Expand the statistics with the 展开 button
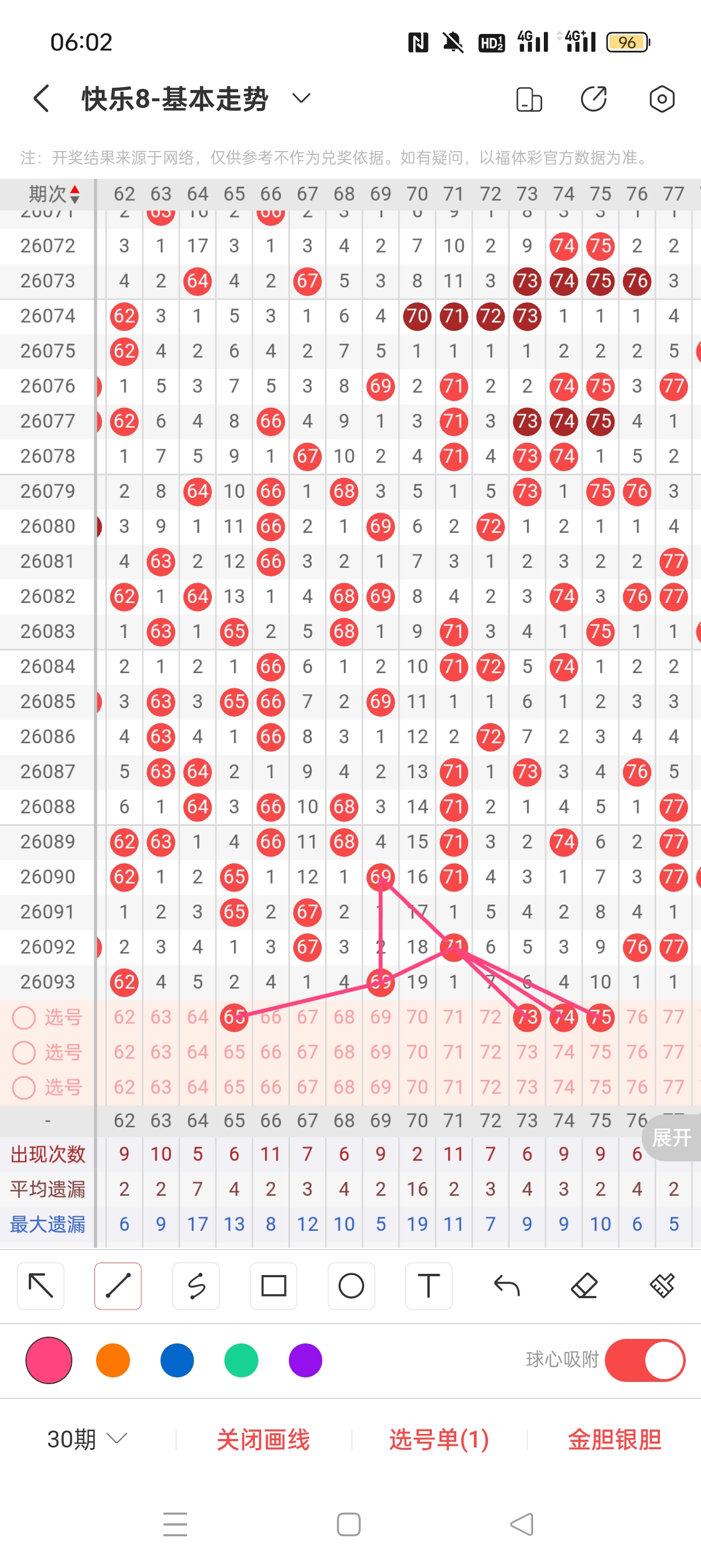This screenshot has height=1568, width=701. point(671,1137)
